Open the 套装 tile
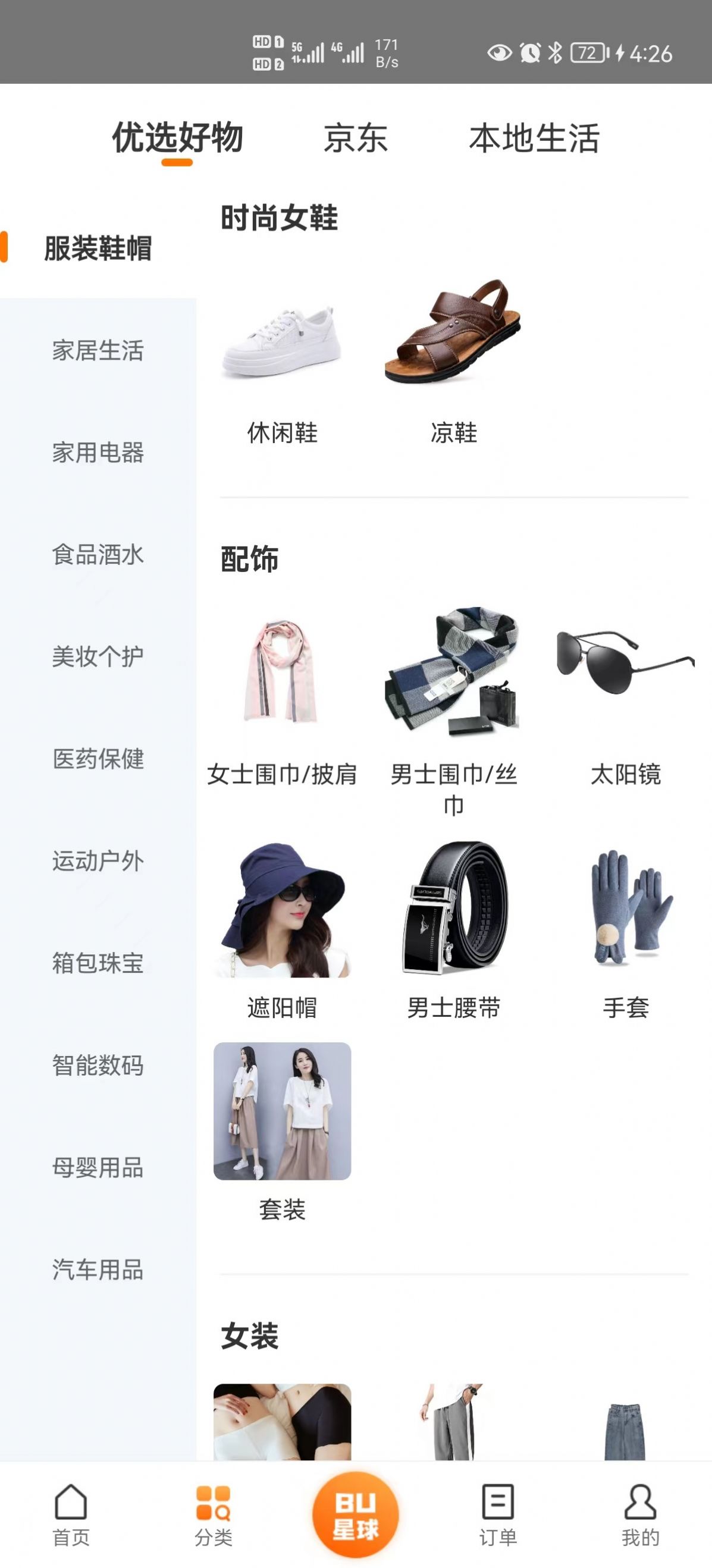 [282, 1126]
